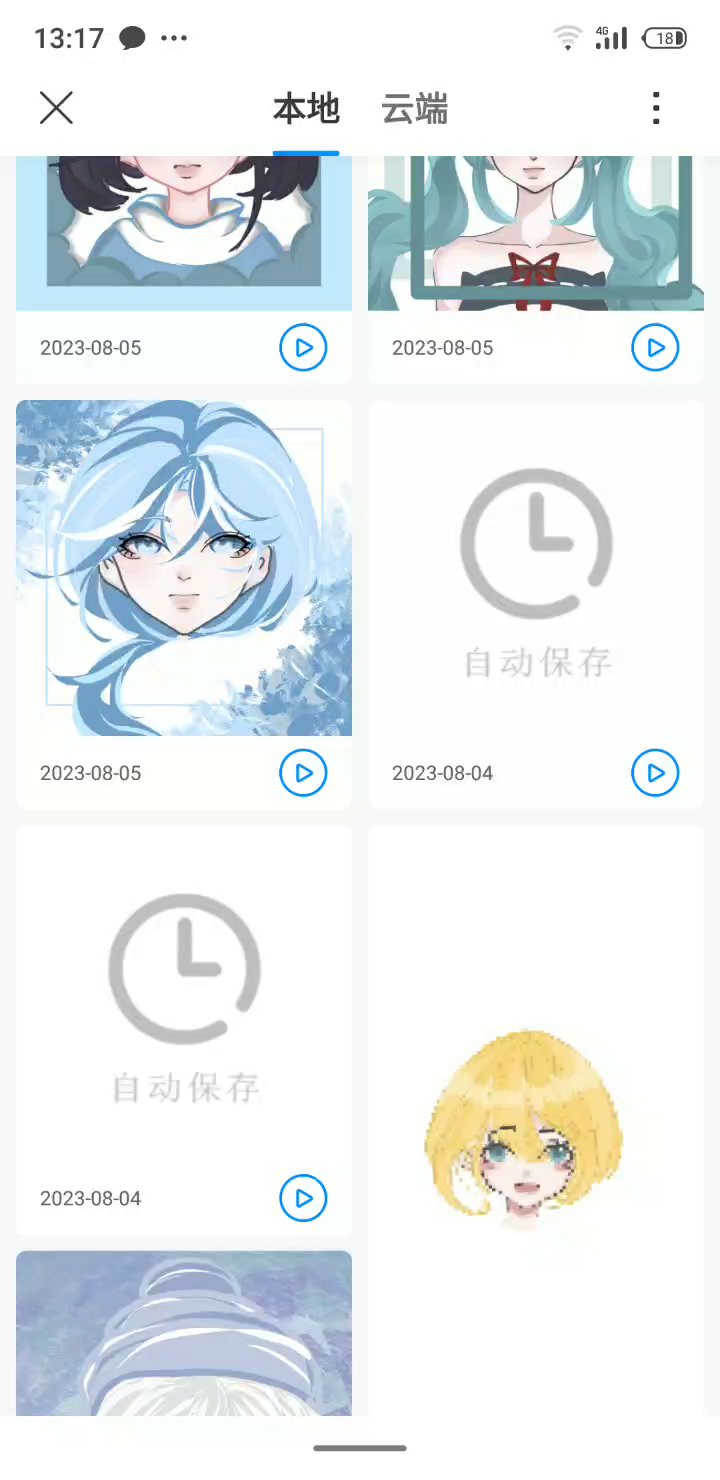Switch to the 云端 tab
The height and width of the screenshot is (1480, 720).
pos(414,109)
